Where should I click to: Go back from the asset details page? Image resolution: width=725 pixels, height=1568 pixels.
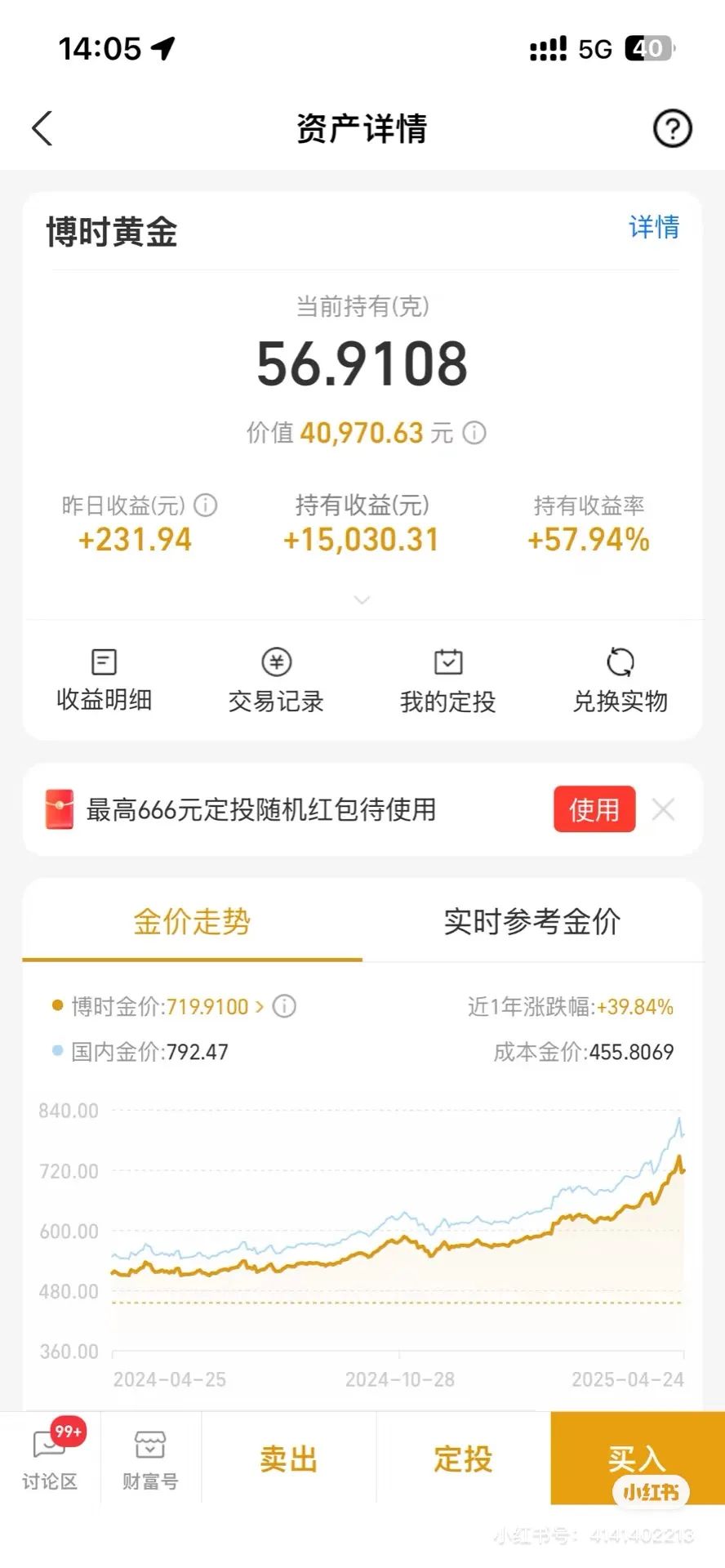pyautogui.click(x=42, y=128)
